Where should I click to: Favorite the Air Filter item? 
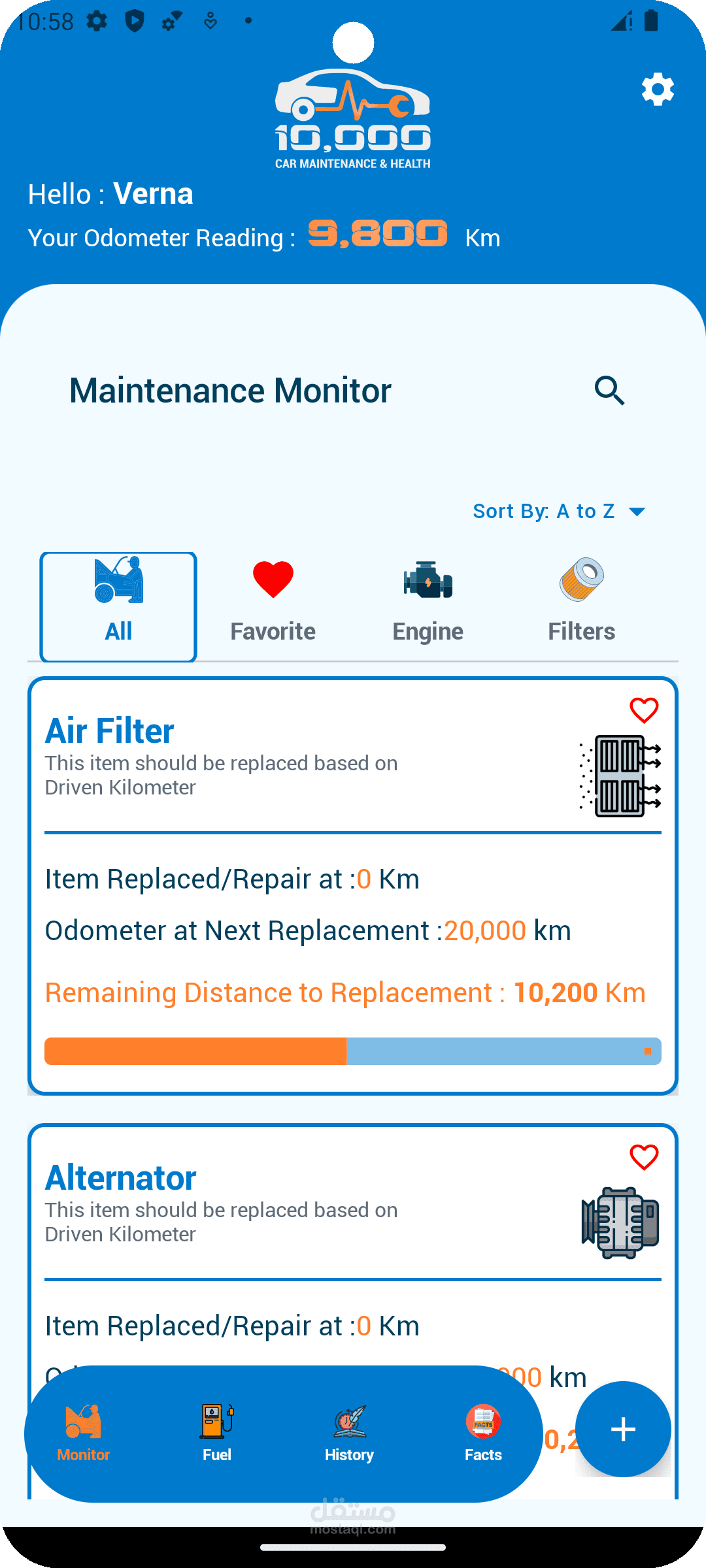644,711
